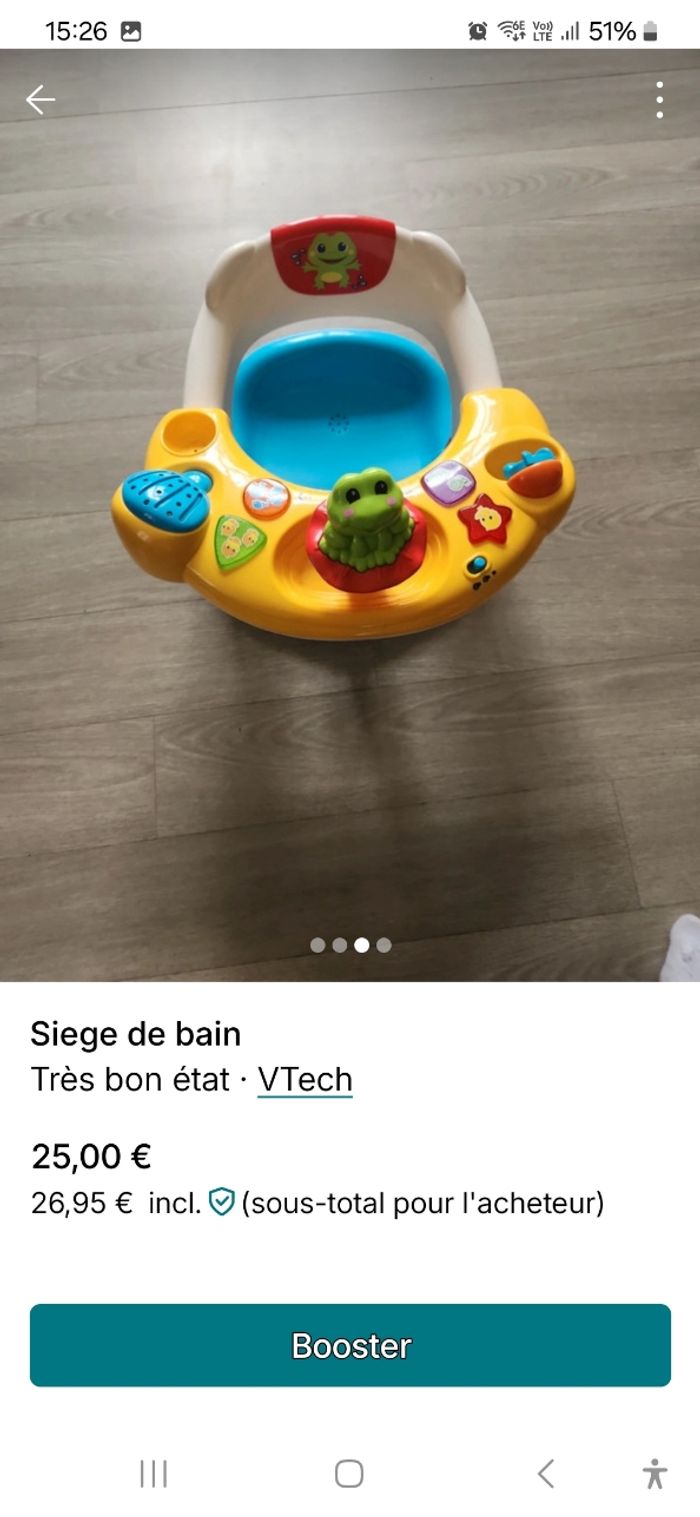Go to the home screen

point(349,1473)
